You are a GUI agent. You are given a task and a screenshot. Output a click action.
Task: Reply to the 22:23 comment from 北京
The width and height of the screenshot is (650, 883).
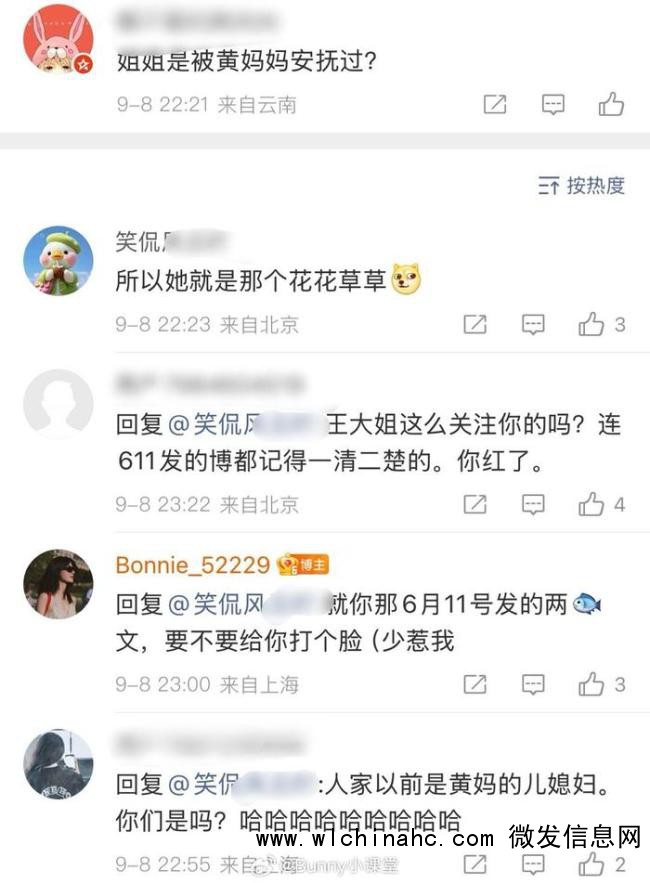534,324
